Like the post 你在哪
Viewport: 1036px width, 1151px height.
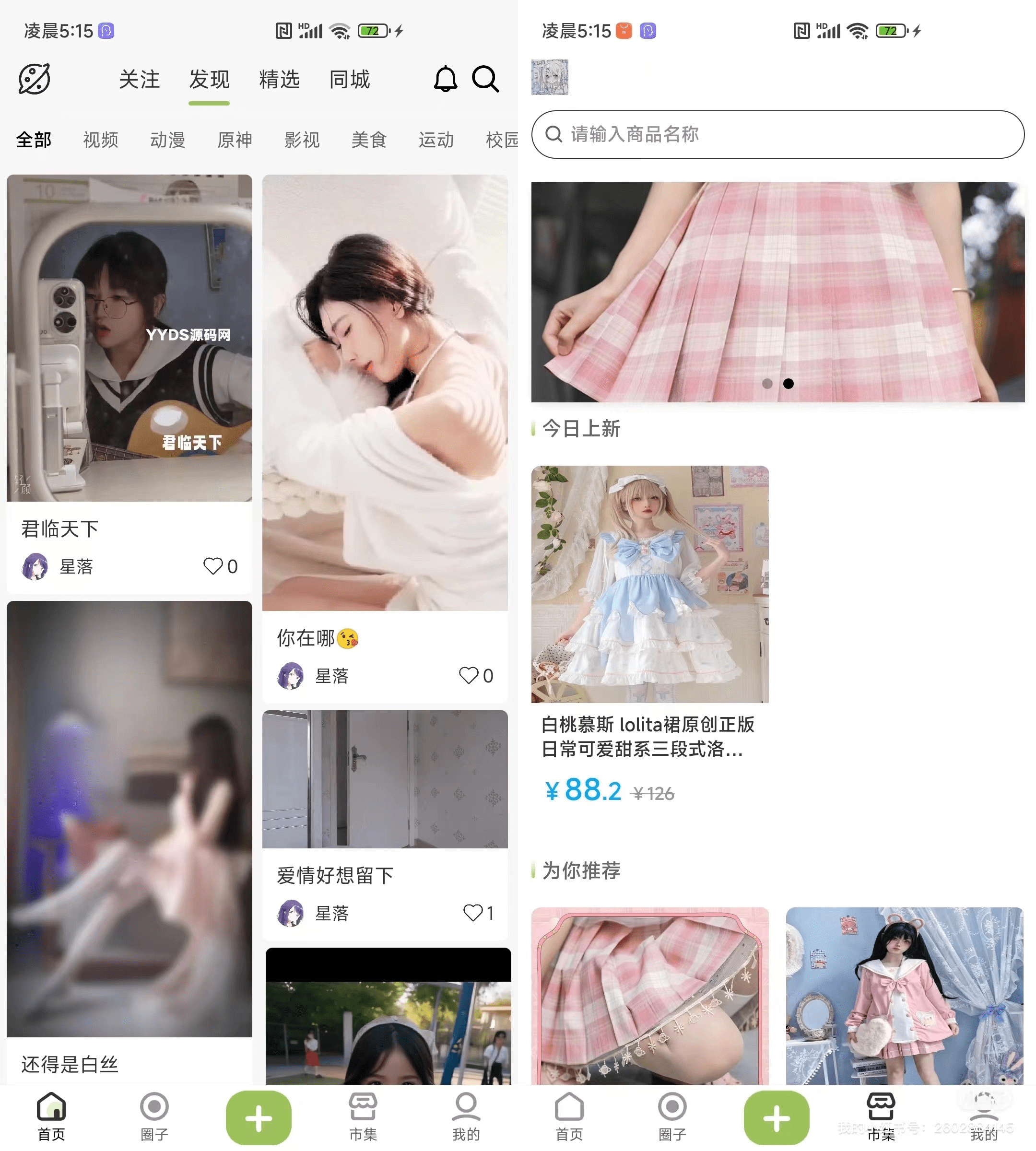pyautogui.click(x=469, y=676)
